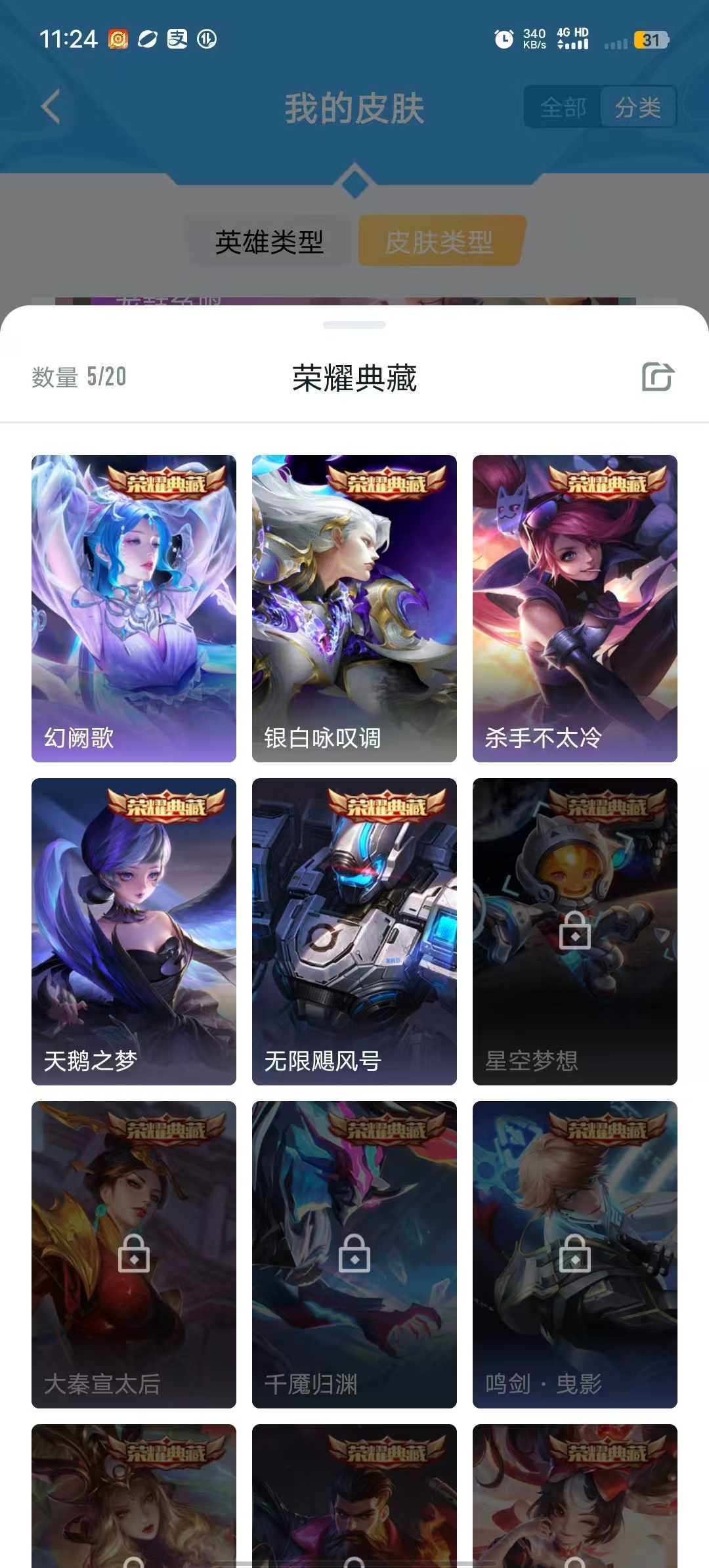Tap the lock icon on 星空梦想 skin
709x1568 pixels.
(574, 932)
